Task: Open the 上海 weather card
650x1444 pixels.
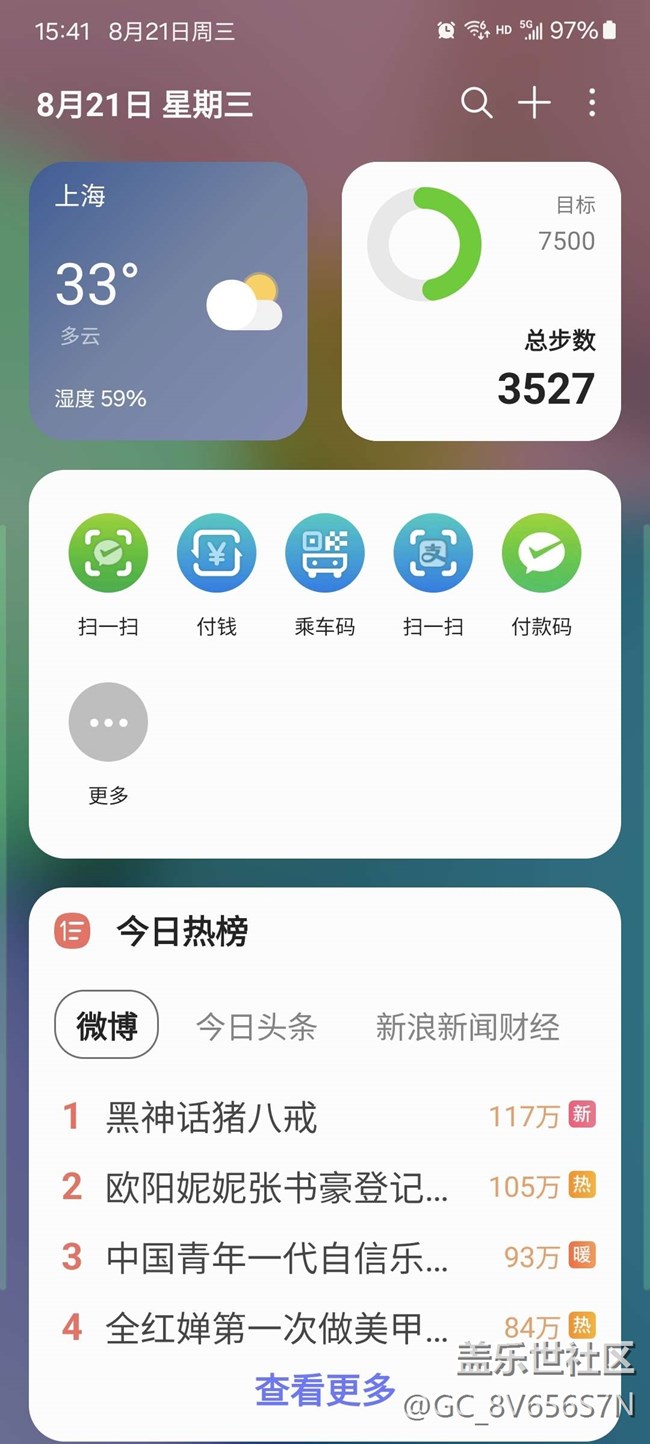Action: pyautogui.click(x=168, y=301)
